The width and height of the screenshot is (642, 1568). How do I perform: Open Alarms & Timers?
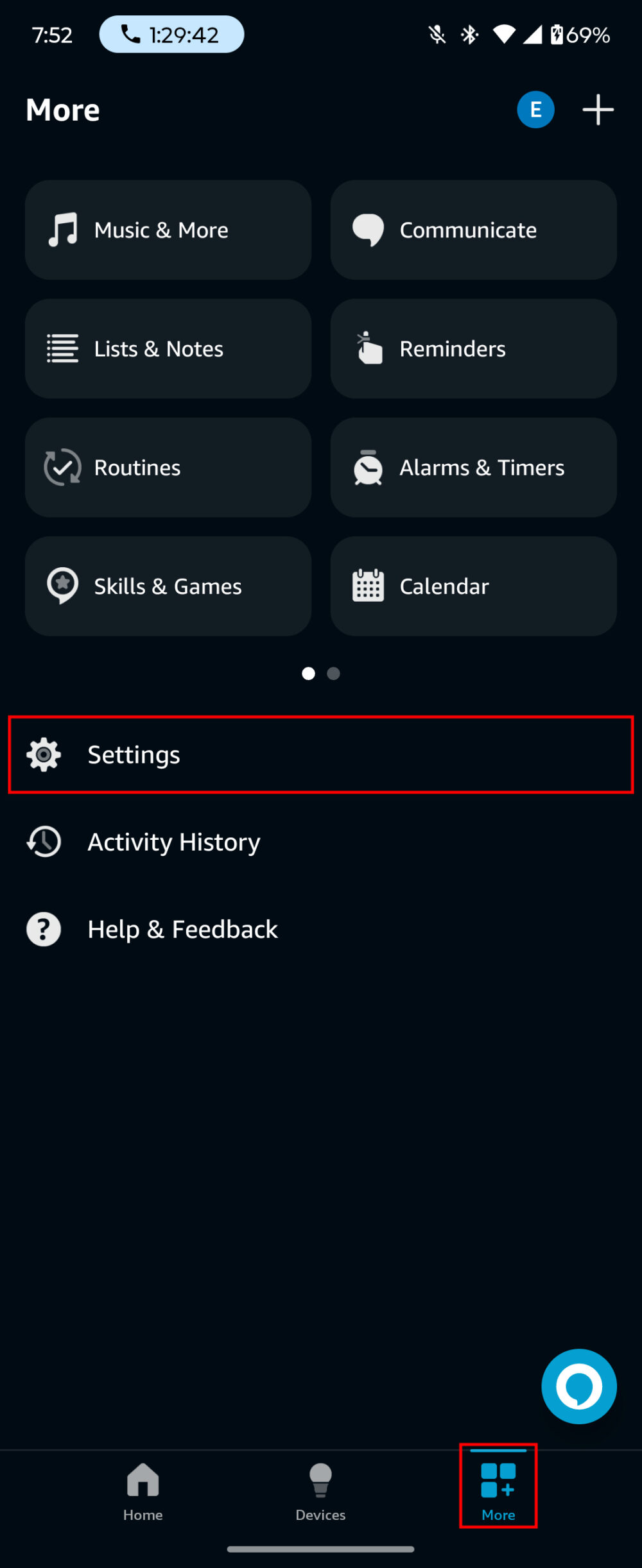[x=473, y=467]
